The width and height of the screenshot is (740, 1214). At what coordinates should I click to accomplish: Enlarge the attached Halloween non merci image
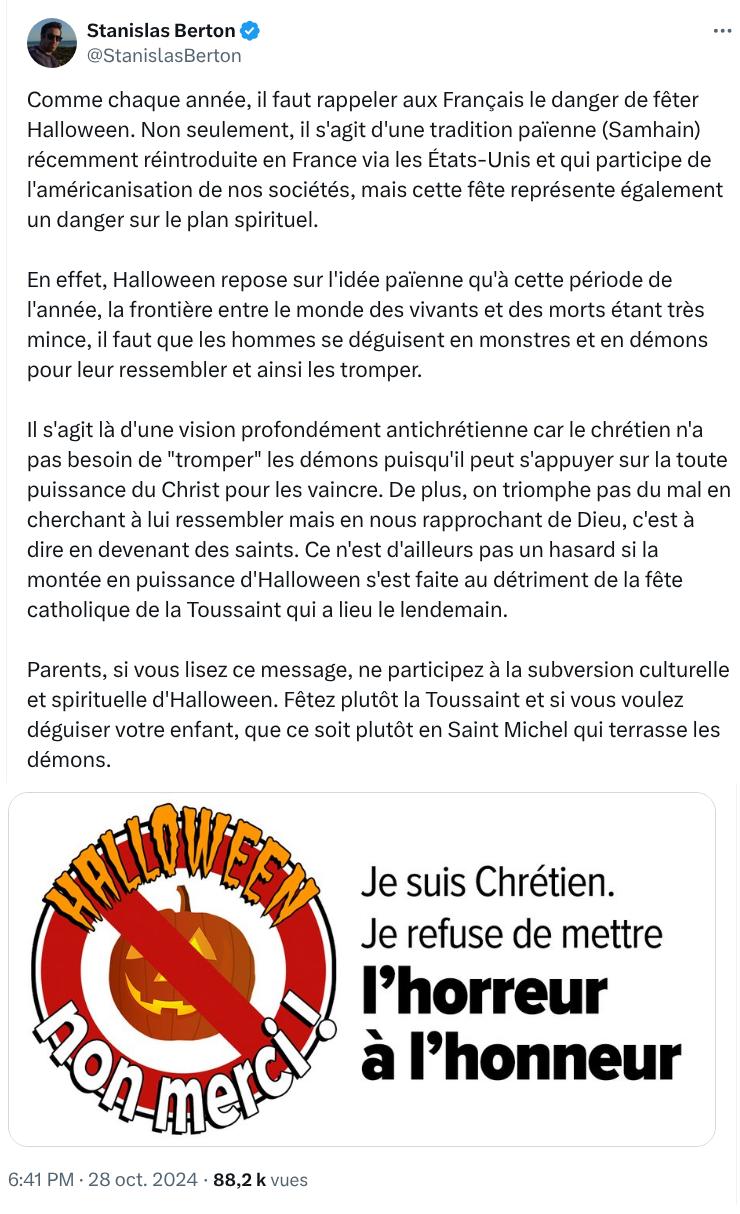361,968
